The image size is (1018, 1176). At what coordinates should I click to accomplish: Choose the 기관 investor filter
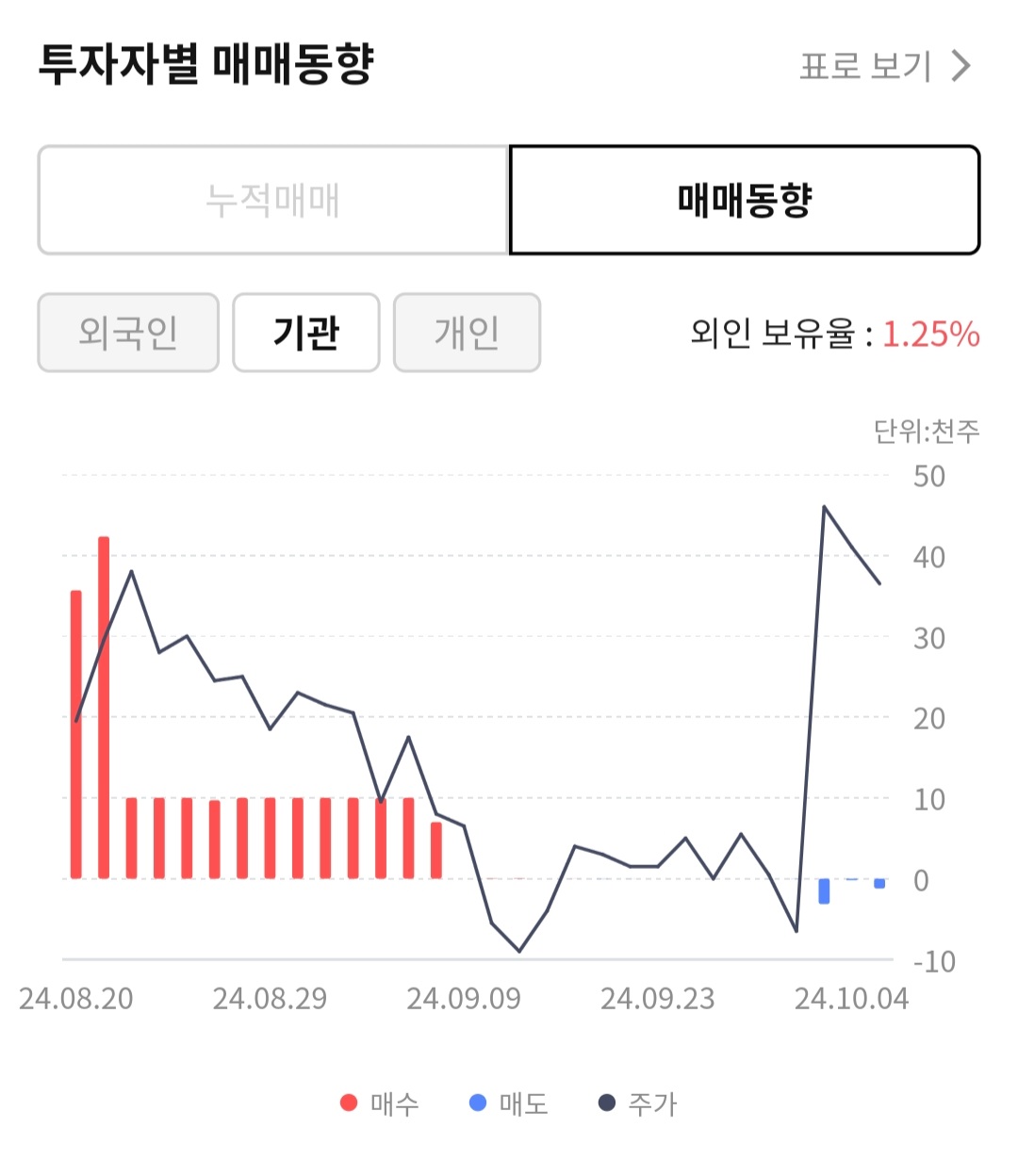306,333
